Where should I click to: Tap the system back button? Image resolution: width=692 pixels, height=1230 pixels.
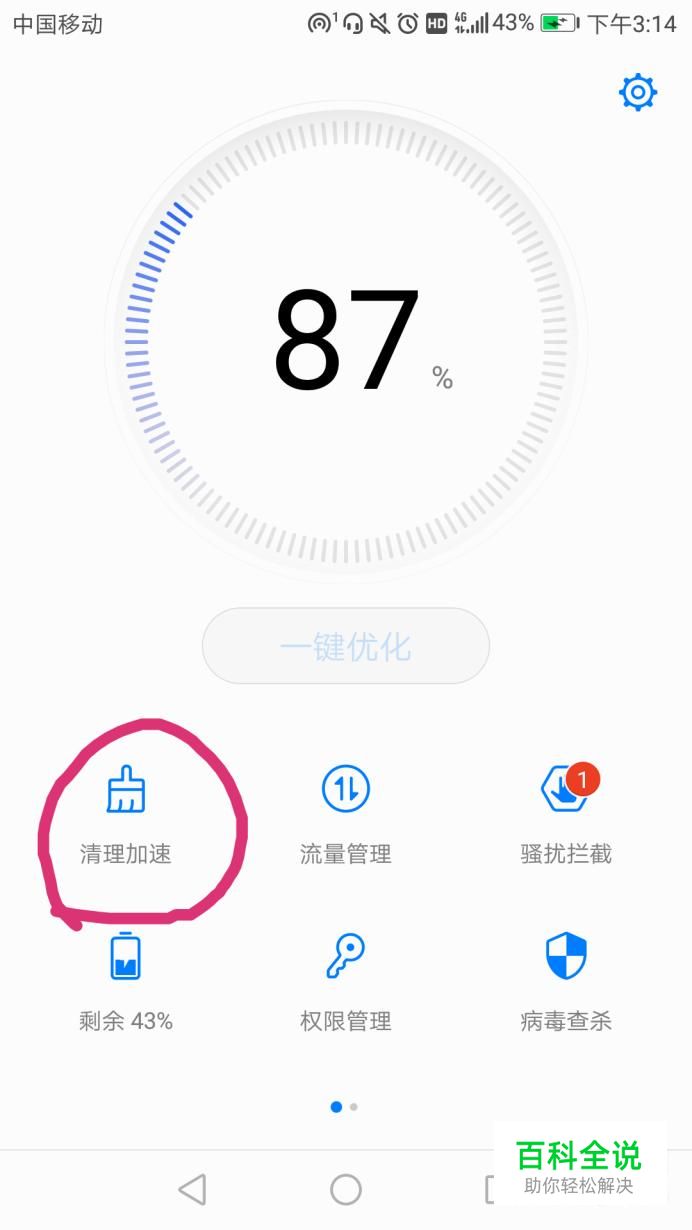(192, 1189)
